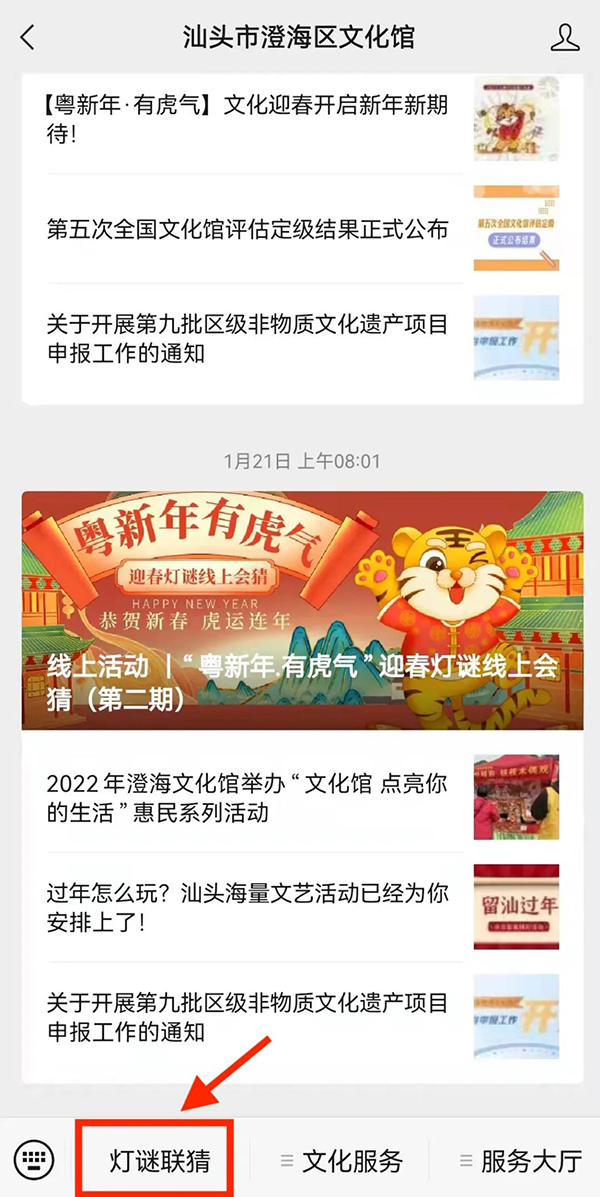
Task: Expand the 文化服务 menu
Action: click(342, 1161)
